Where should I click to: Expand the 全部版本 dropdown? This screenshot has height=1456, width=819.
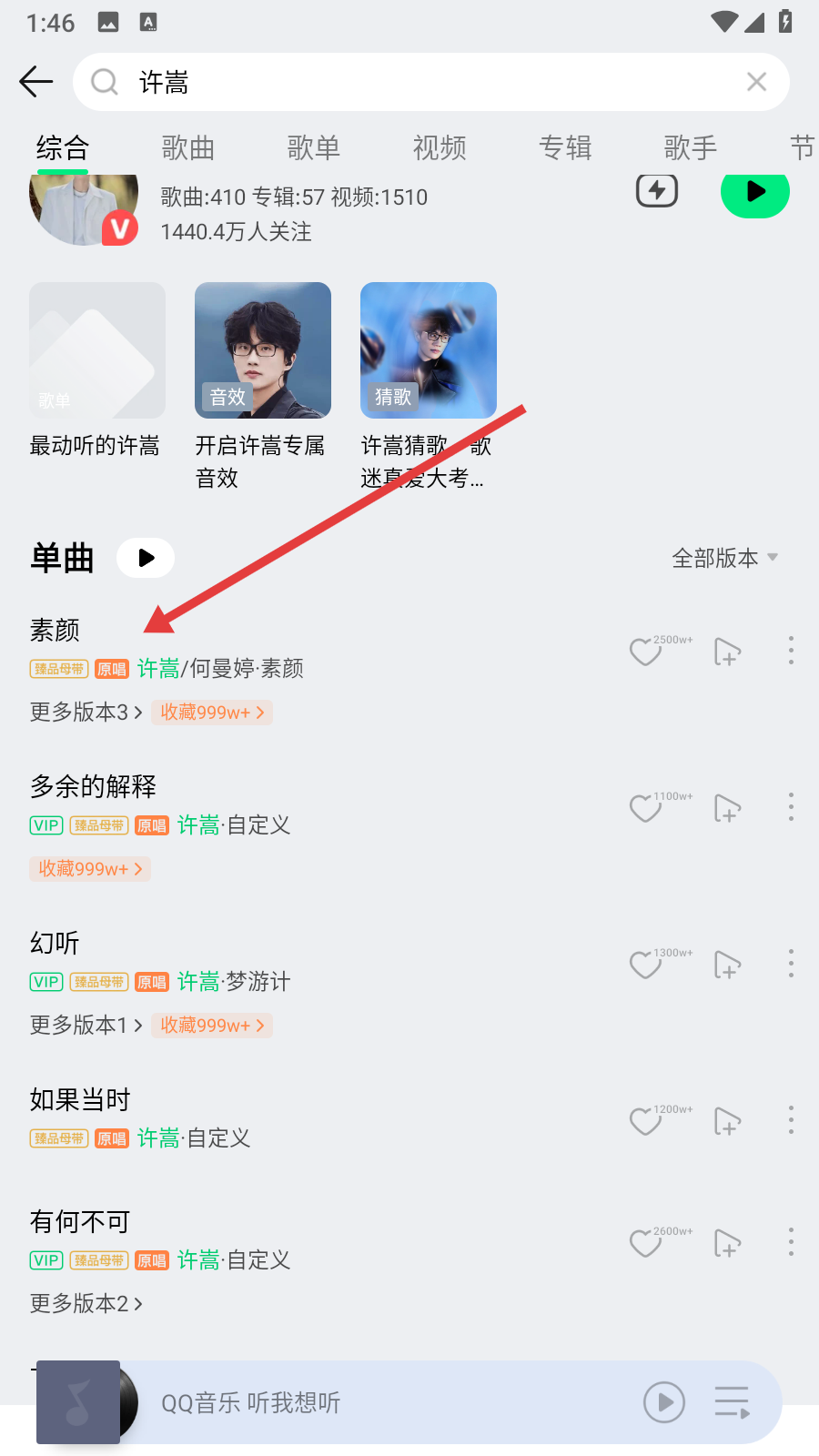(x=724, y=558)
